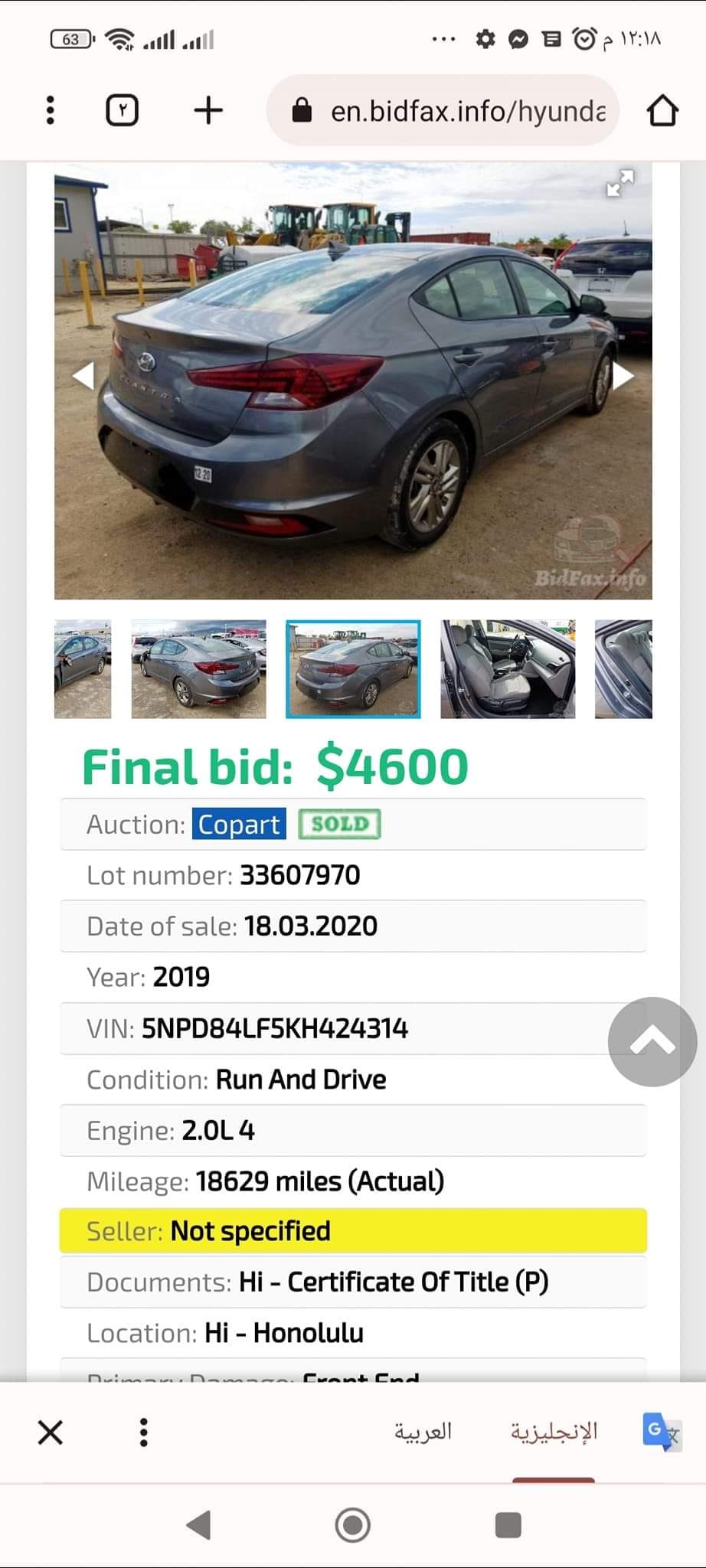This screenshot has height=1568, width=706.
Task: Go back using system navigation
Action: point(199,1525)
